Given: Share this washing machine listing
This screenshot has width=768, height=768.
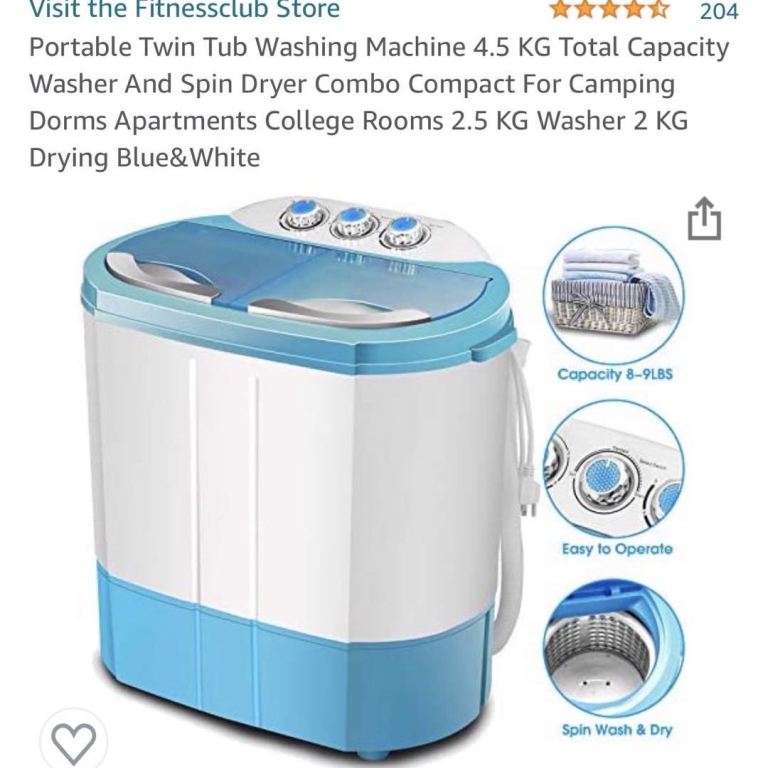Looking at the screenshot, I should tap(704, 220).
